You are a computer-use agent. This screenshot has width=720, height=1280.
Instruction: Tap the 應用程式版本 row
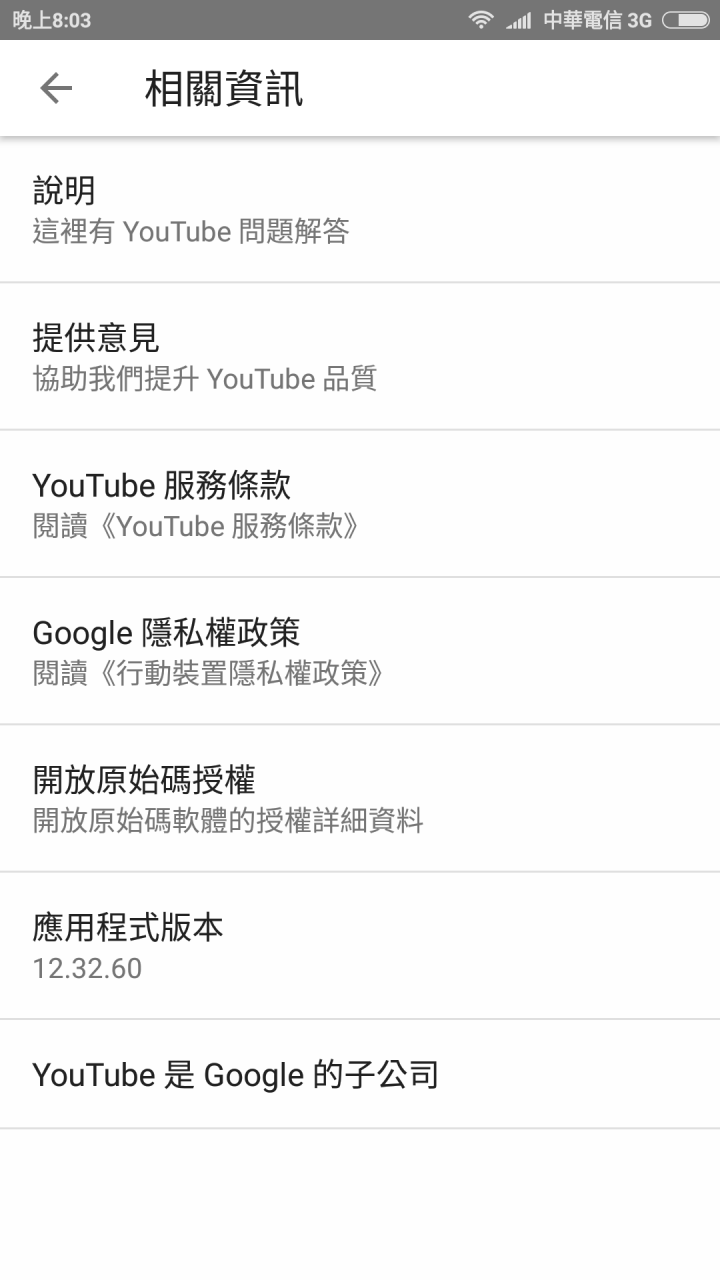[x=360, y=946]
